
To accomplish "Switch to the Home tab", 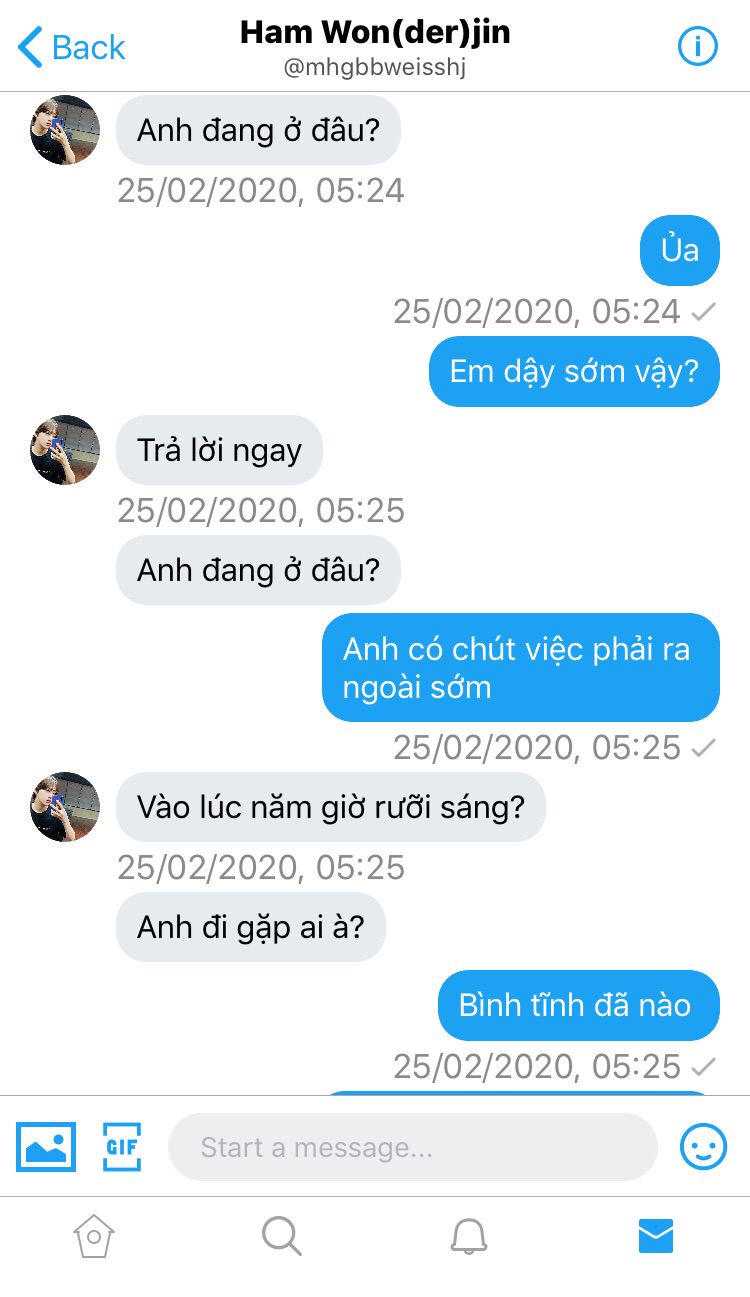I will point(94,1237).
